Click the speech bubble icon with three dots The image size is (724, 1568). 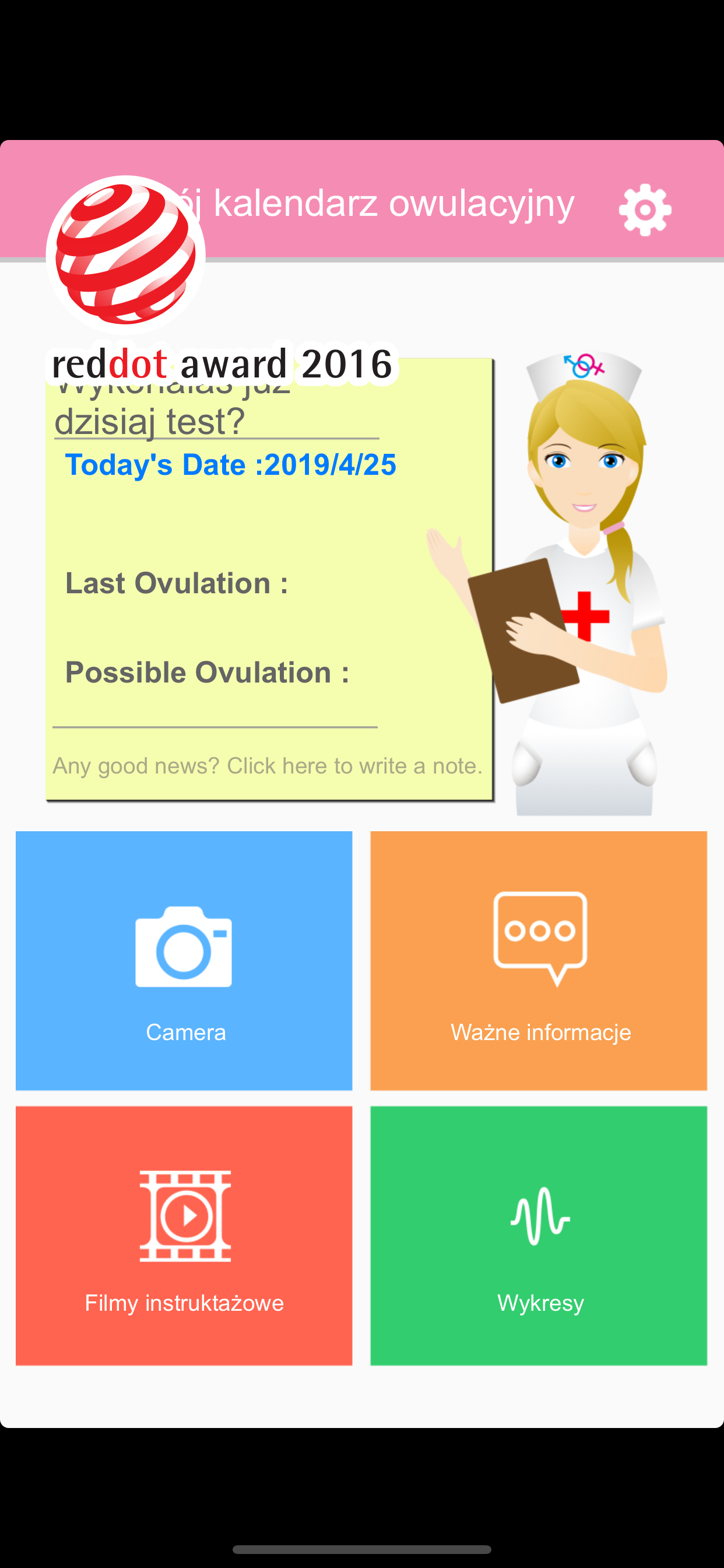click(x=539, y=937)
